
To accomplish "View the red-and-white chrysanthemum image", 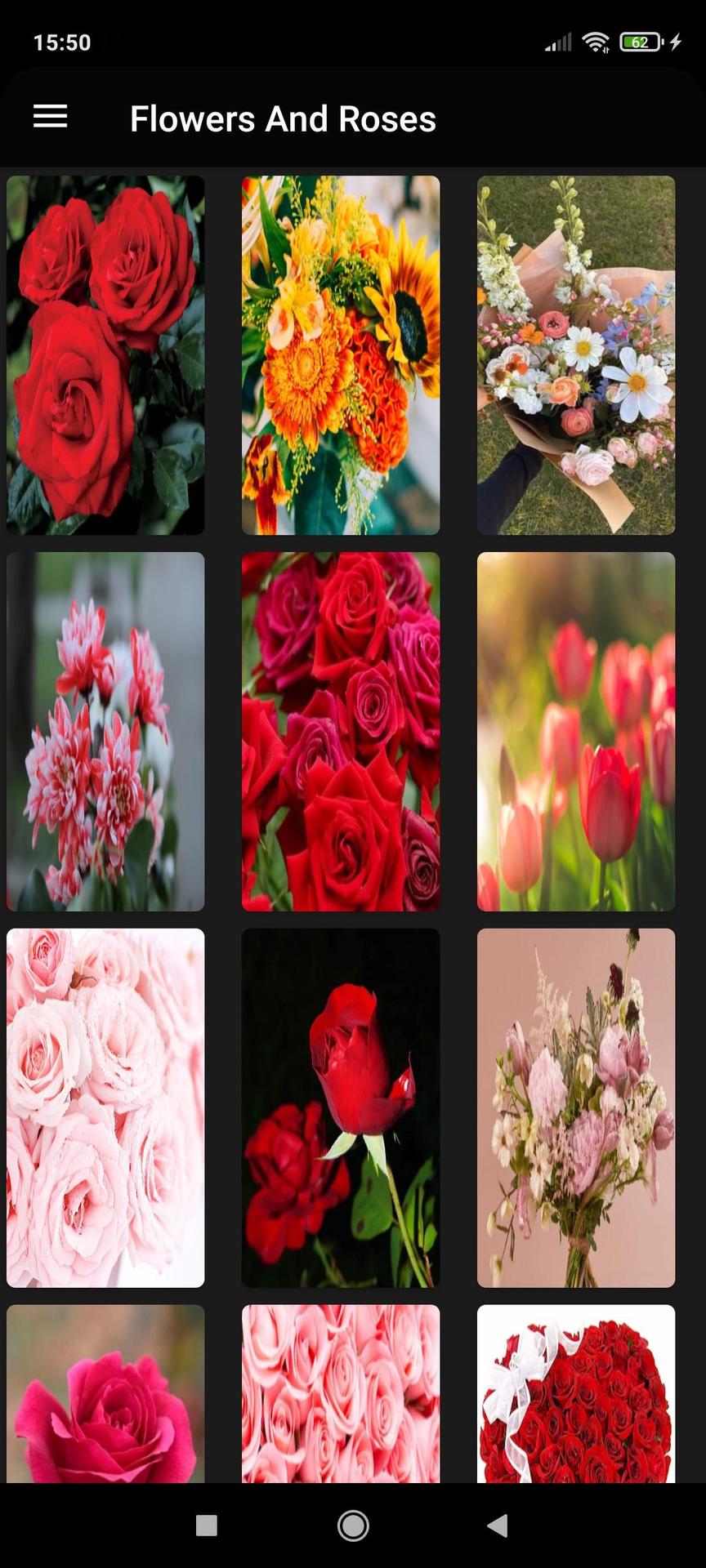I will coord(105,732).
